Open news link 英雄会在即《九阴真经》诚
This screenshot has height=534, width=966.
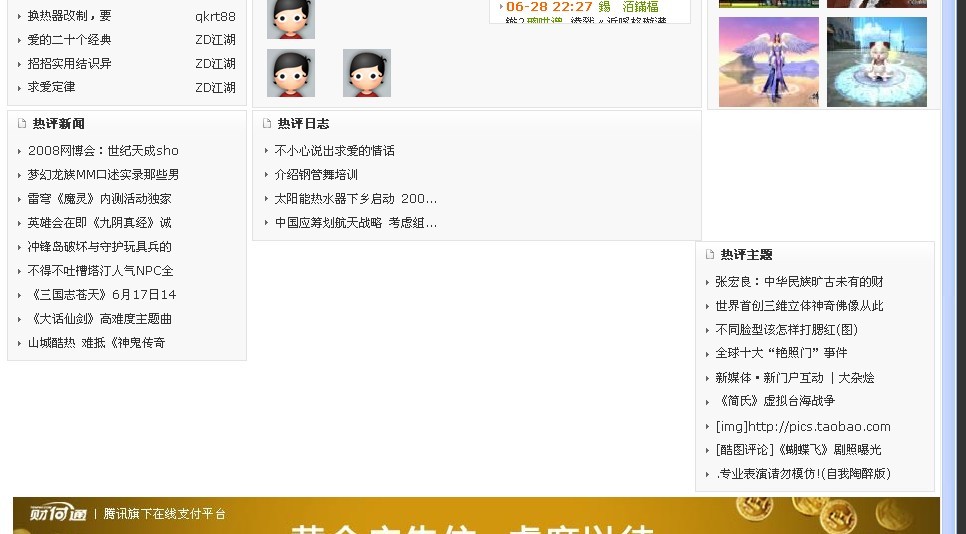[x=99, y=223]
